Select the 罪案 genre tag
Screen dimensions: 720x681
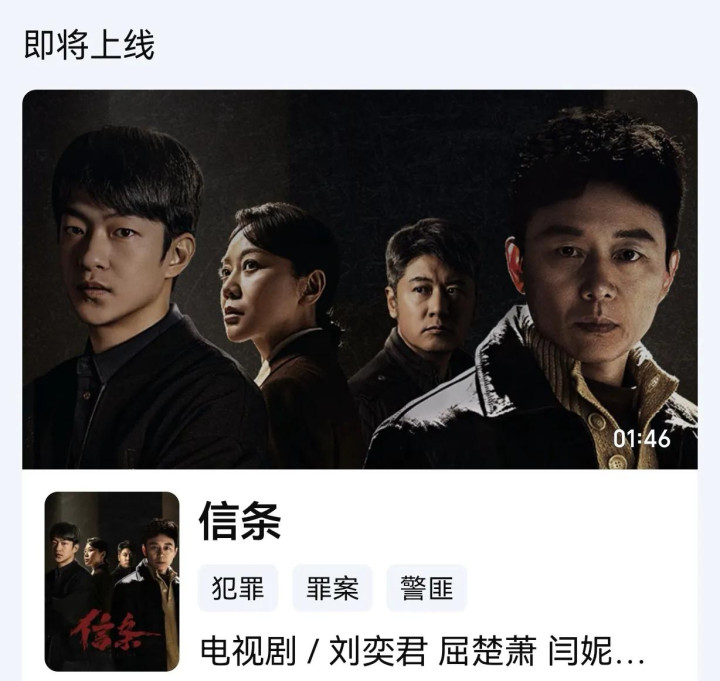click(332, 588)
